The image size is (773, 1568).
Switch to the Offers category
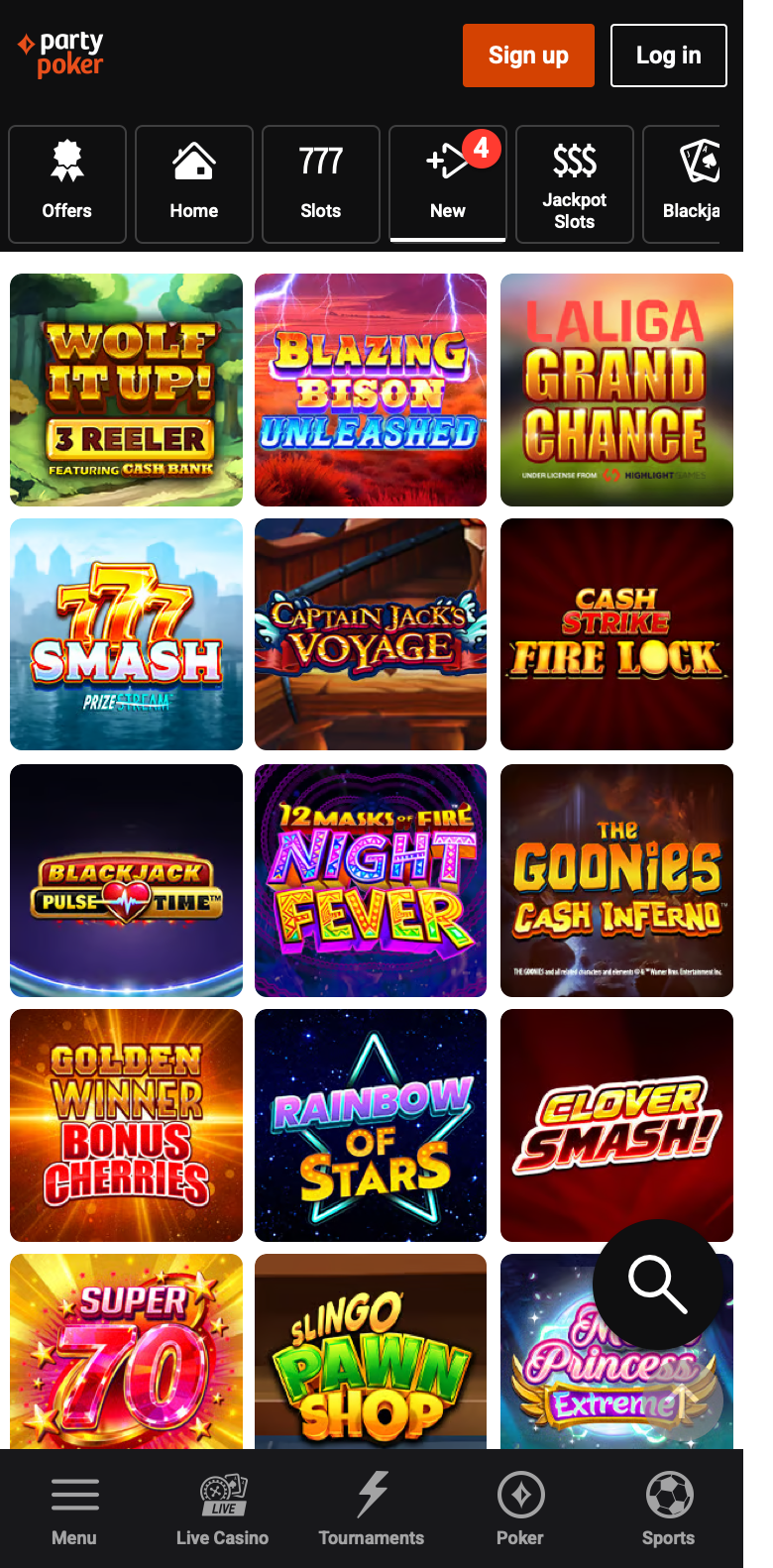click(x=67, y=184)
